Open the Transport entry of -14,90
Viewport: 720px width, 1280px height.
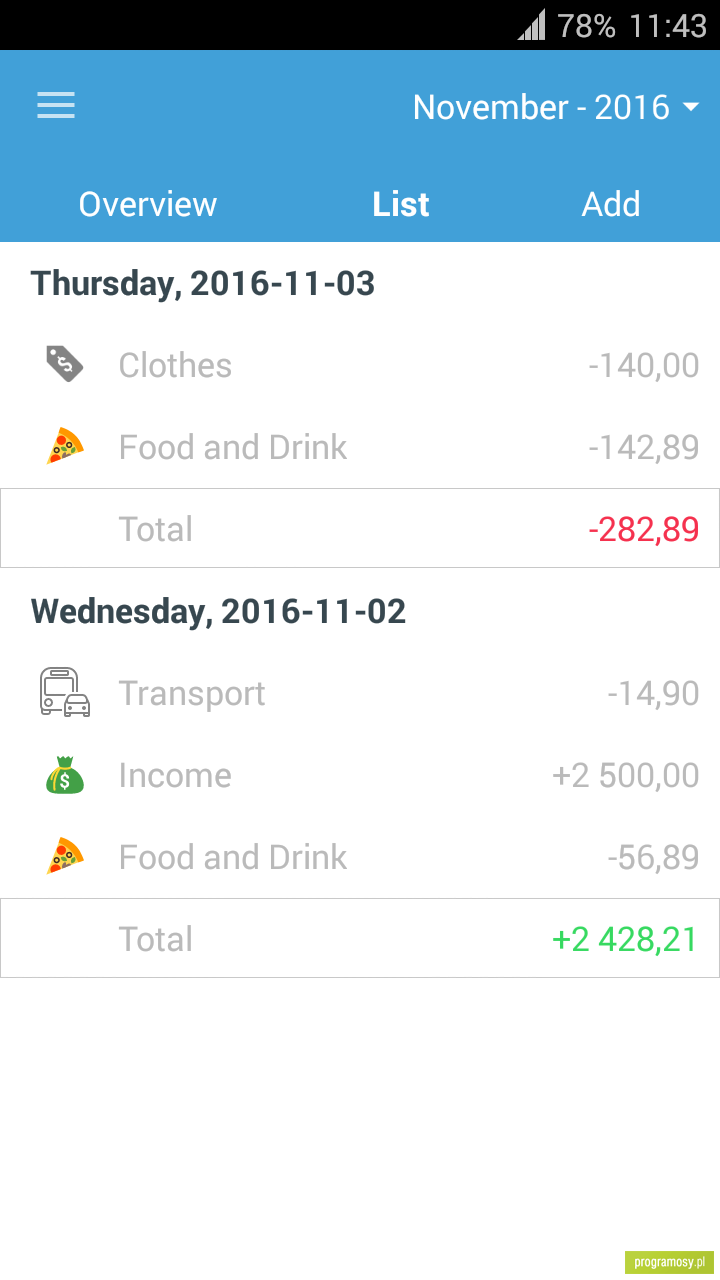(x=360, y=693)
